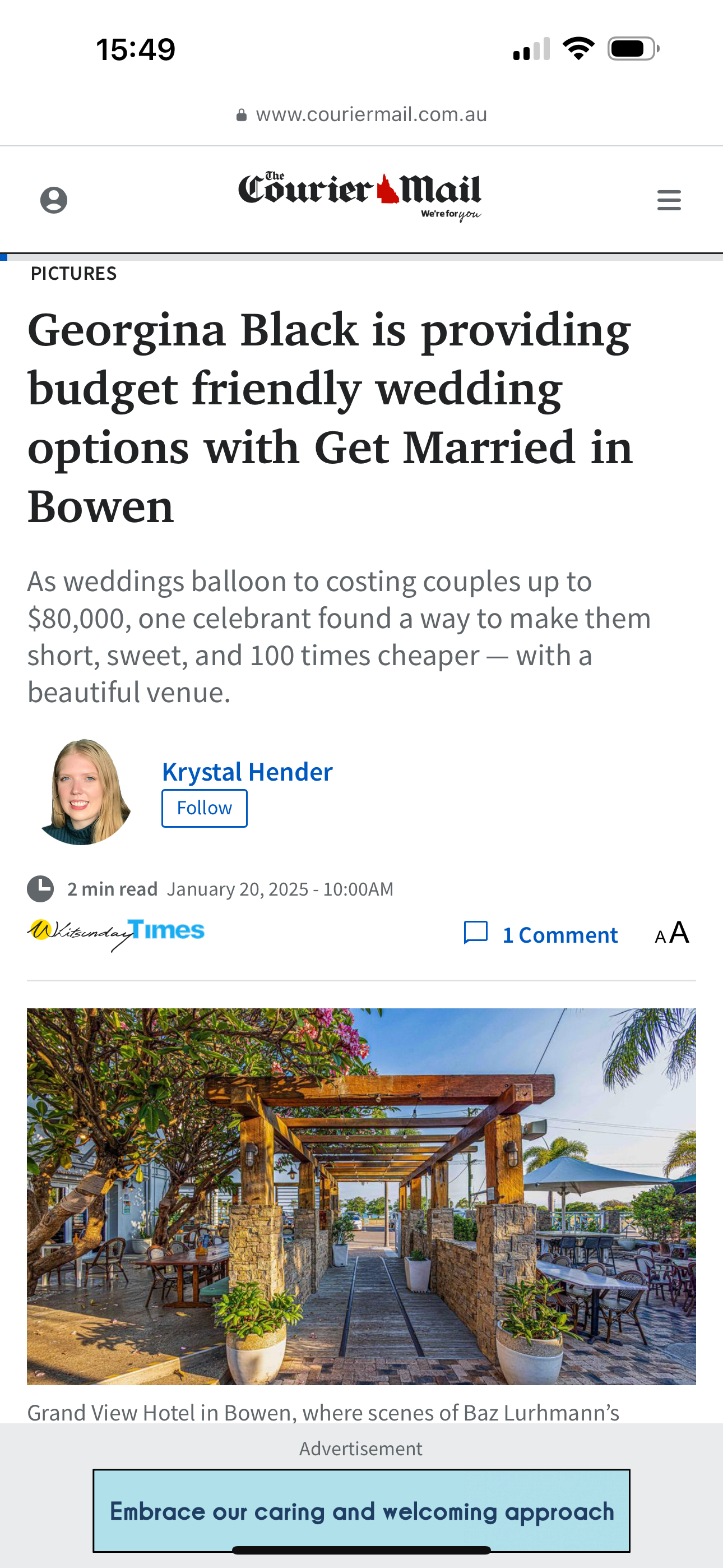Open the Whitsunday Times section link
Image resolution: width=723 pixels, height=1568 pixels.
click(x=115, y=934)
